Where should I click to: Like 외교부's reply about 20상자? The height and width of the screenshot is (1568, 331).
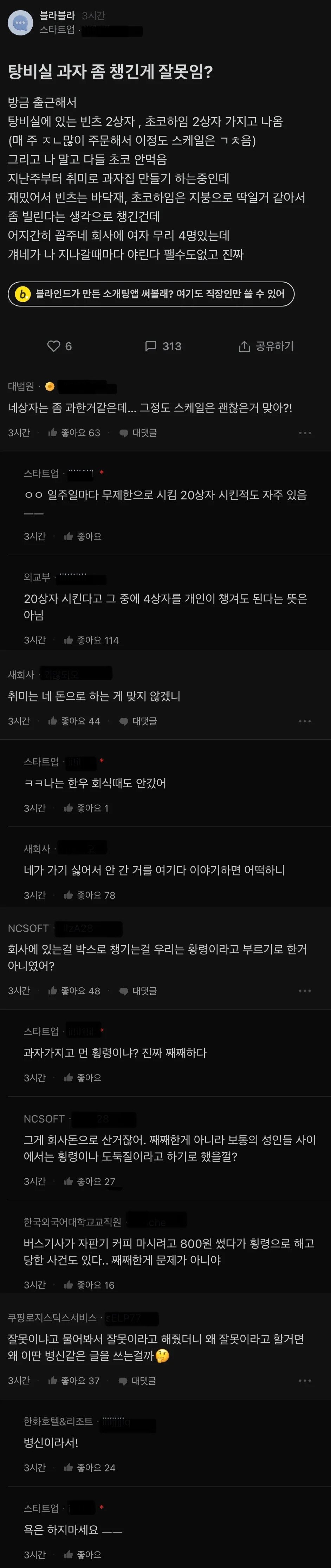pos(91,640)
